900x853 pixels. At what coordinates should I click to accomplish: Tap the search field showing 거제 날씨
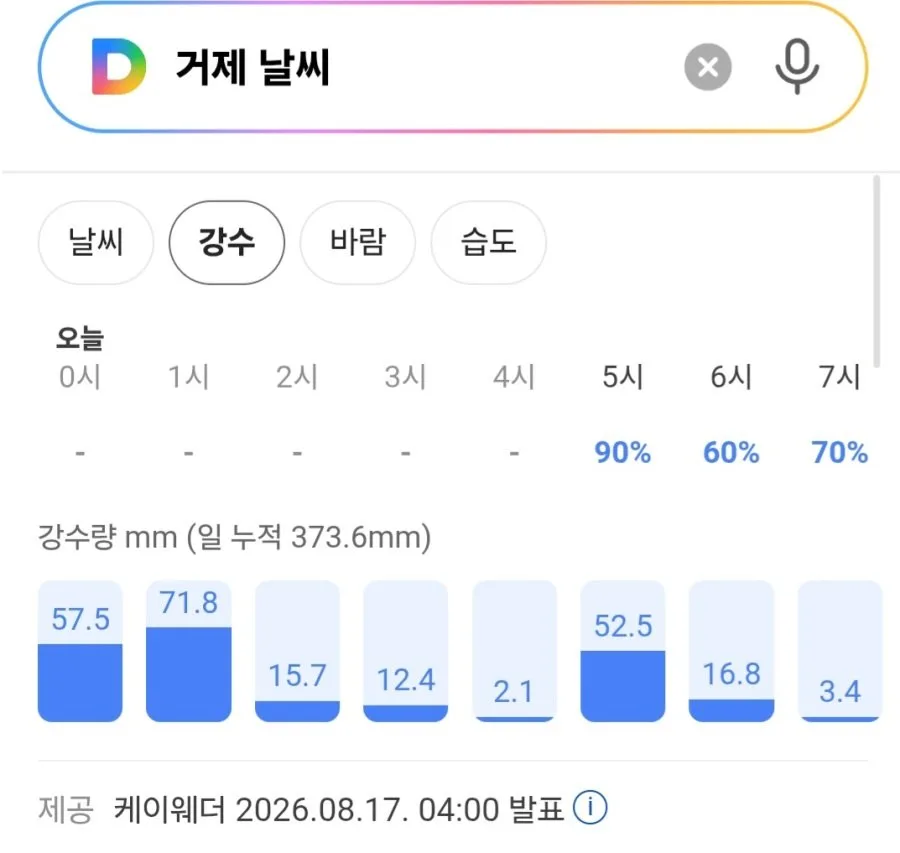[x=425, y=67]
